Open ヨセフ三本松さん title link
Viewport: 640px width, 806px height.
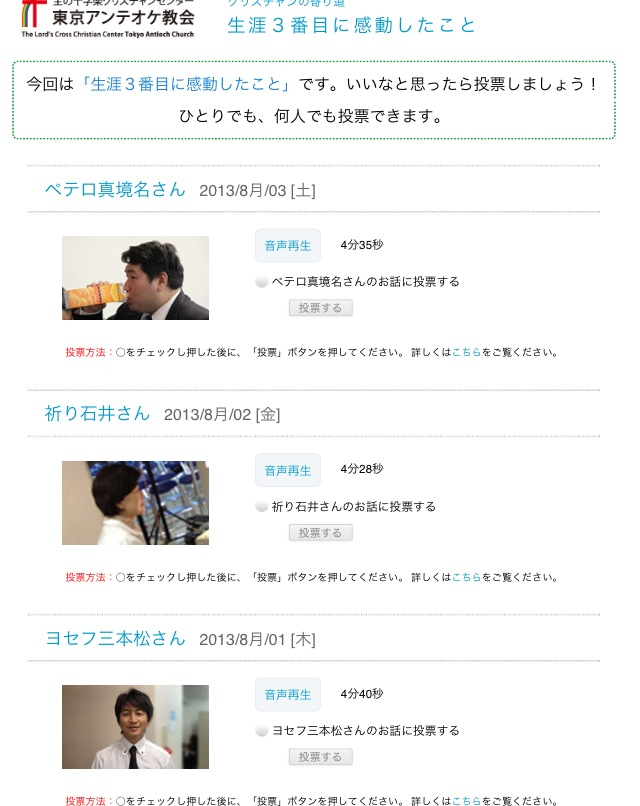click(x=115, y=638)
